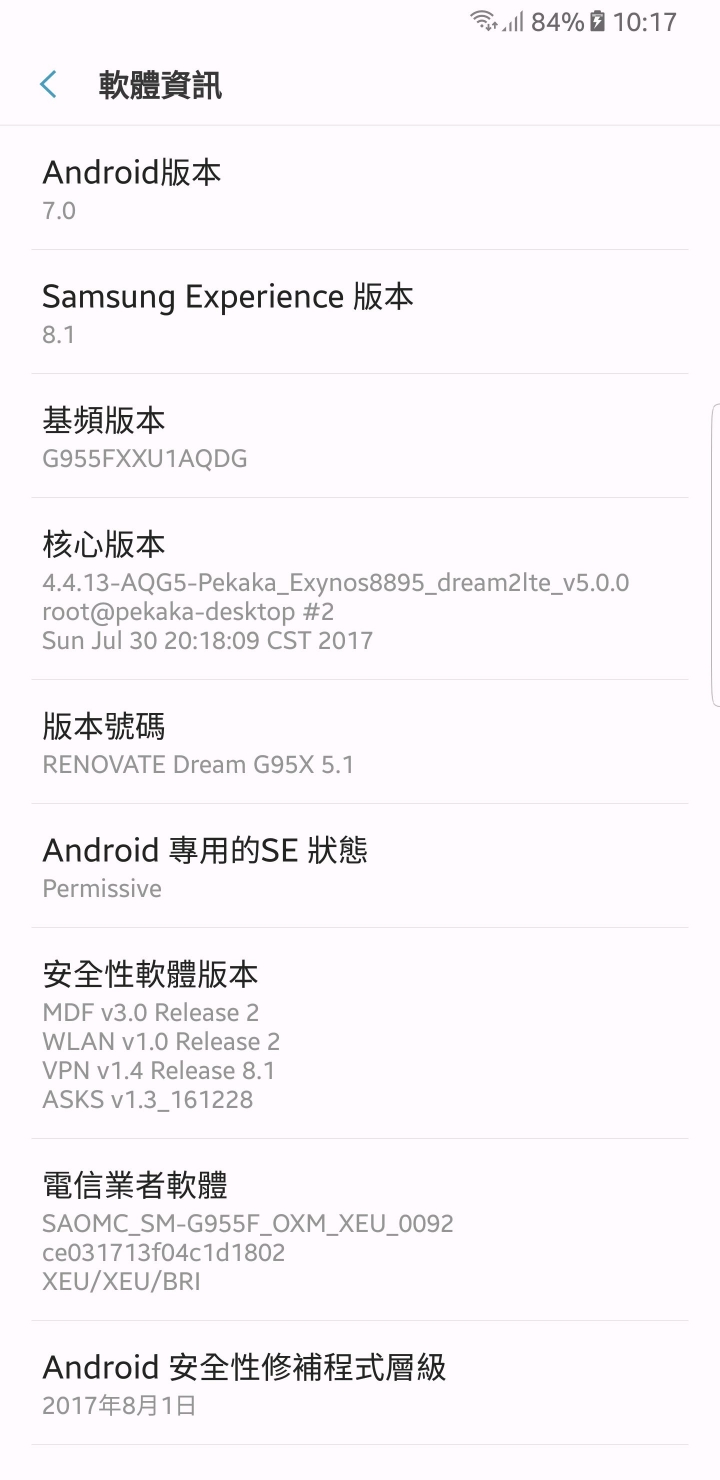720x1480 pixels.
Task: Tap the 基頻版本 row
Action: (x=360, y=436)
